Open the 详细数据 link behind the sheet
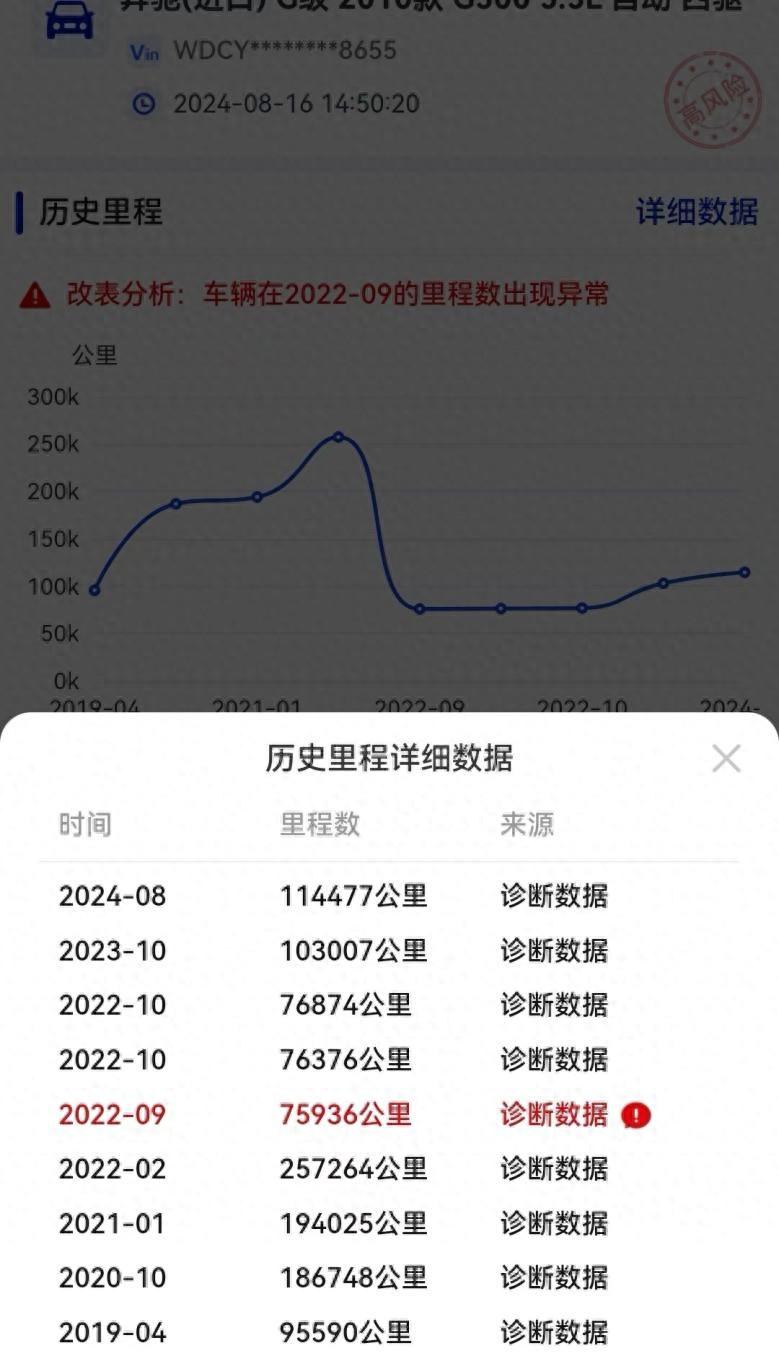Viewport: 779px width, 1369px height. (x=697, y=212)
